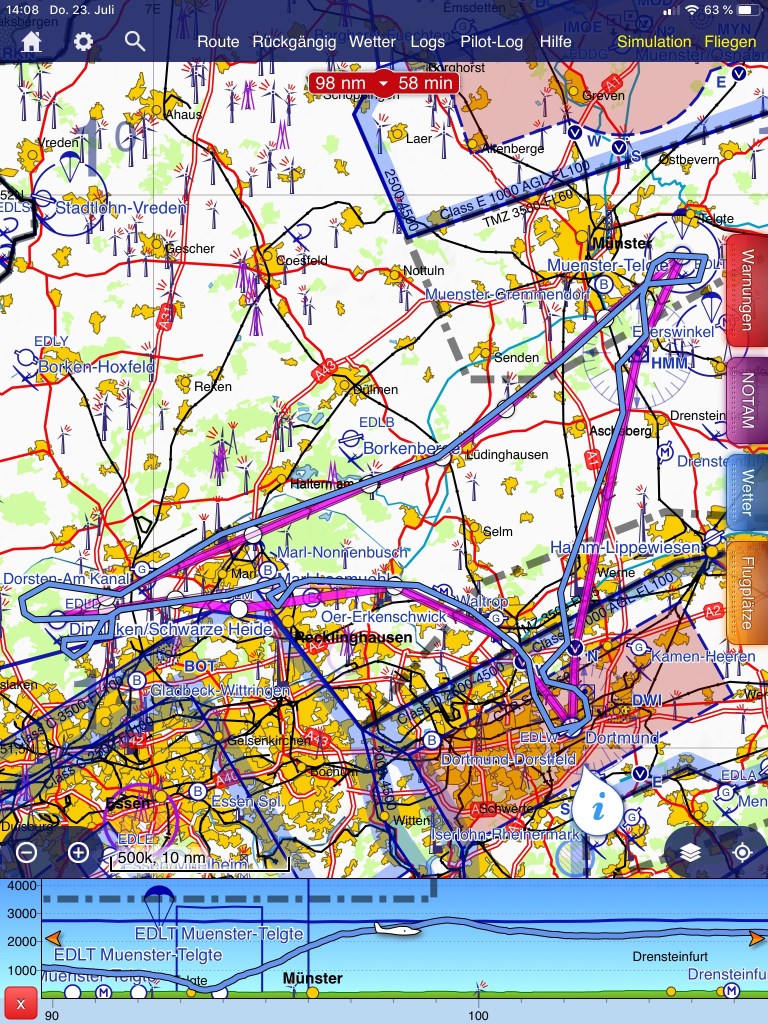Tap Rückgängig to undo
The width and height of the screenshot is (768, 1024).
294,42
